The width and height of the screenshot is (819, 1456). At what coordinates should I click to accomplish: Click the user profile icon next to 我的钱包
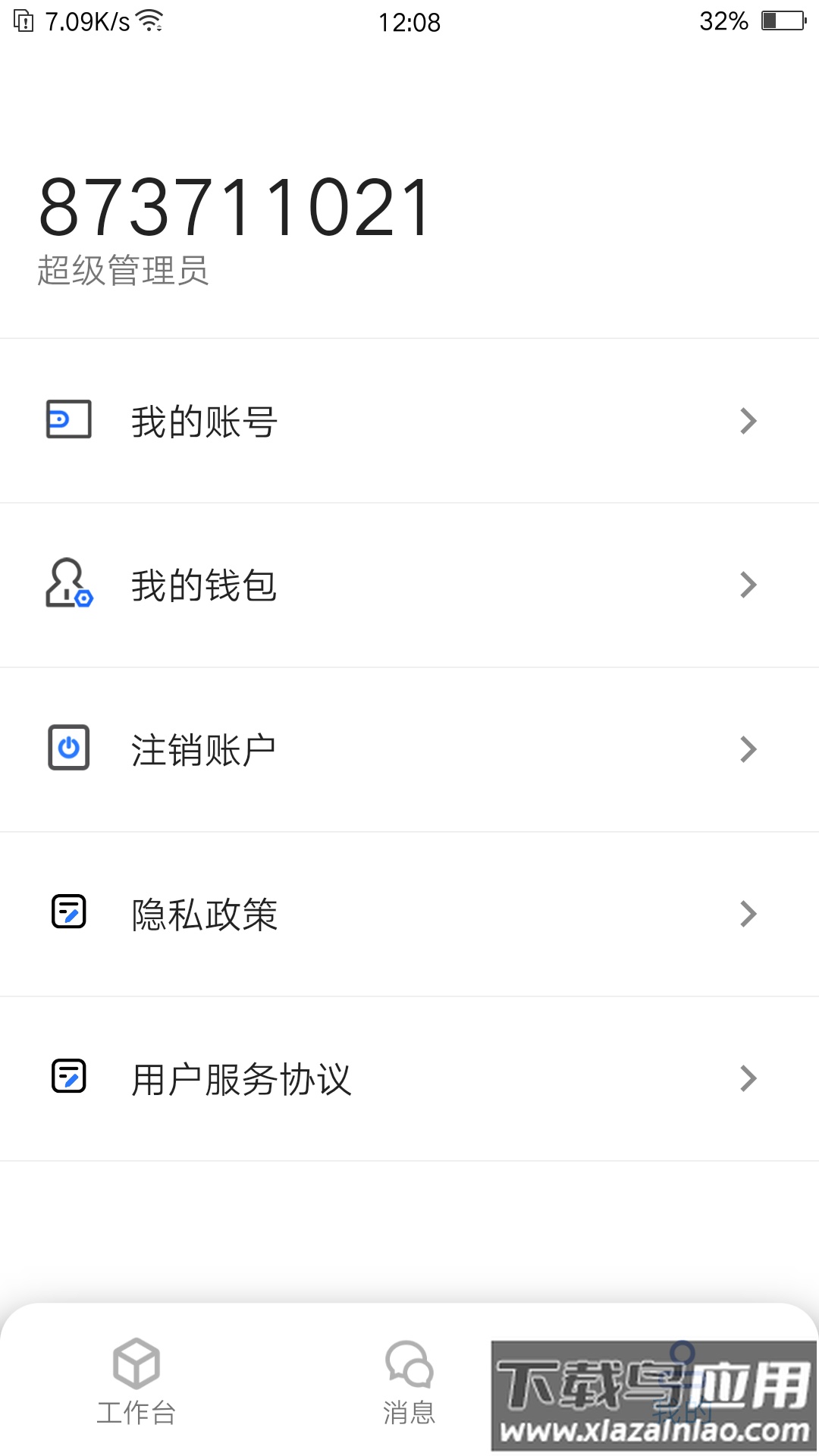point(67,585)
